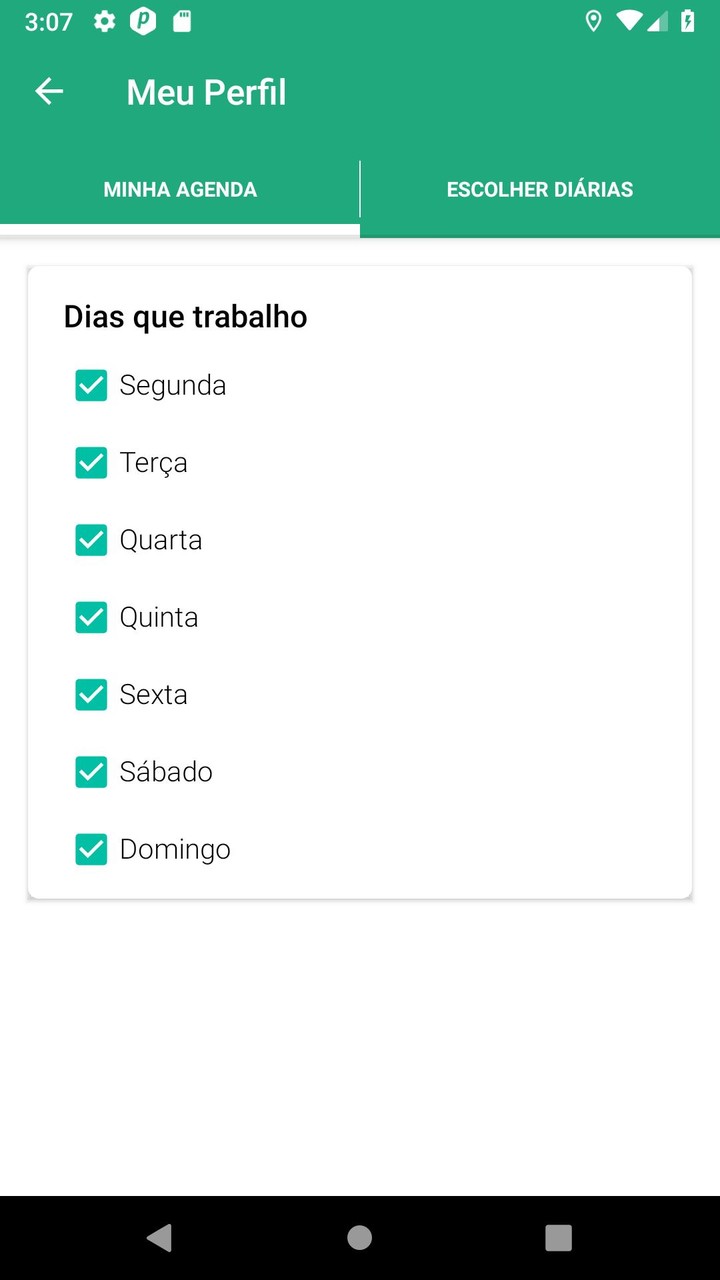This screenshot has width=720, height=1280.
Task: Disable the Sábado checkbox
Action: point(91,771)
